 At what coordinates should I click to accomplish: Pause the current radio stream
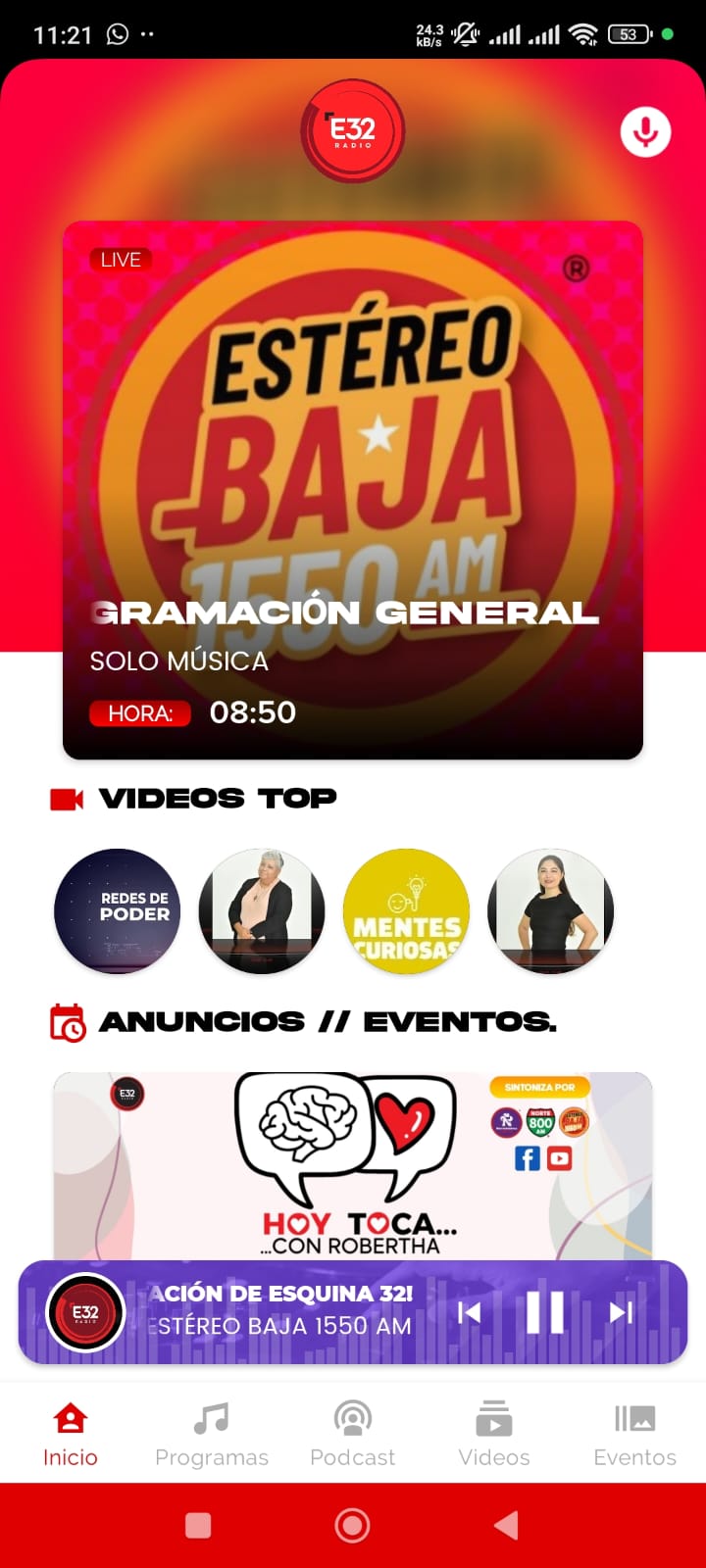545,1312
